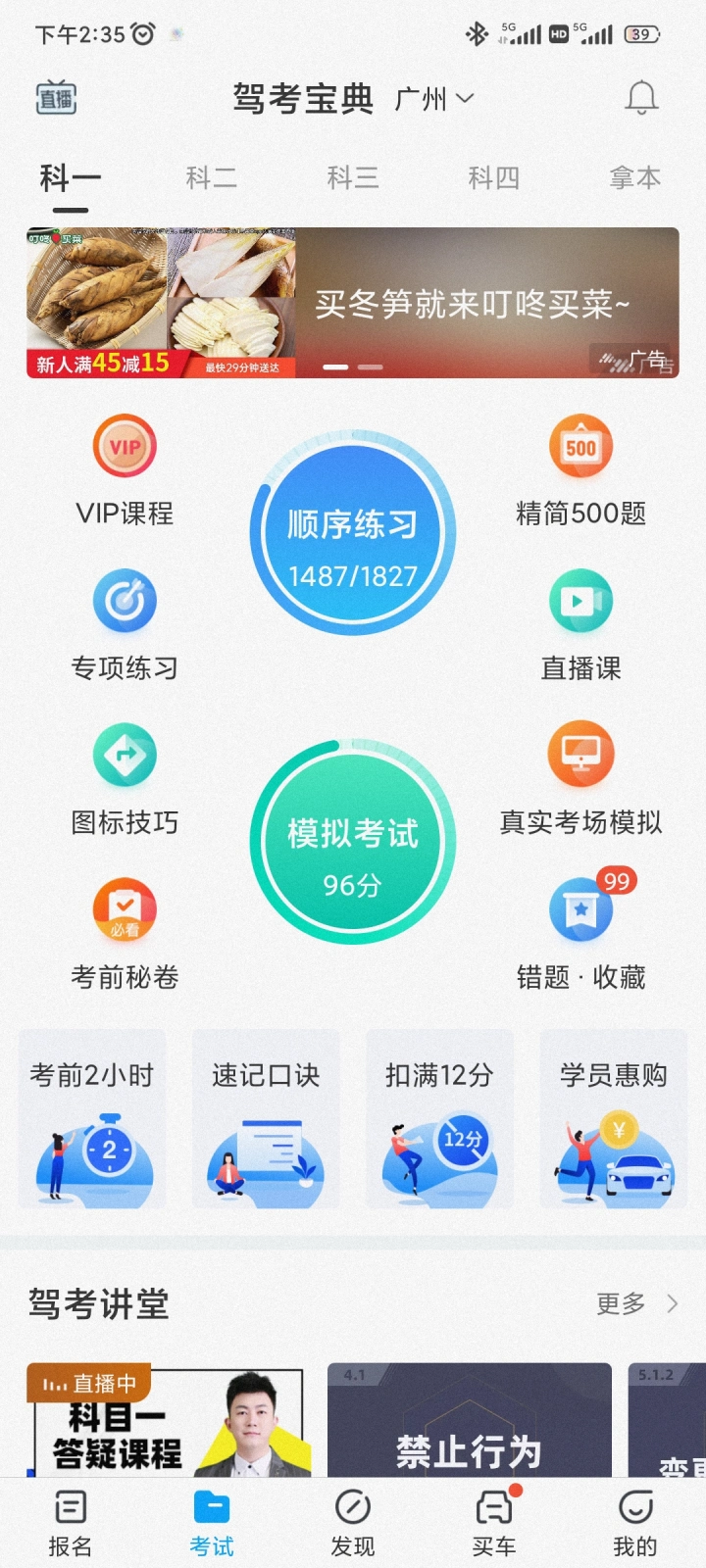This screenshot has height=1568, width=706.
Task: Switch to the 科二 tab
Action: click(211, 178)
